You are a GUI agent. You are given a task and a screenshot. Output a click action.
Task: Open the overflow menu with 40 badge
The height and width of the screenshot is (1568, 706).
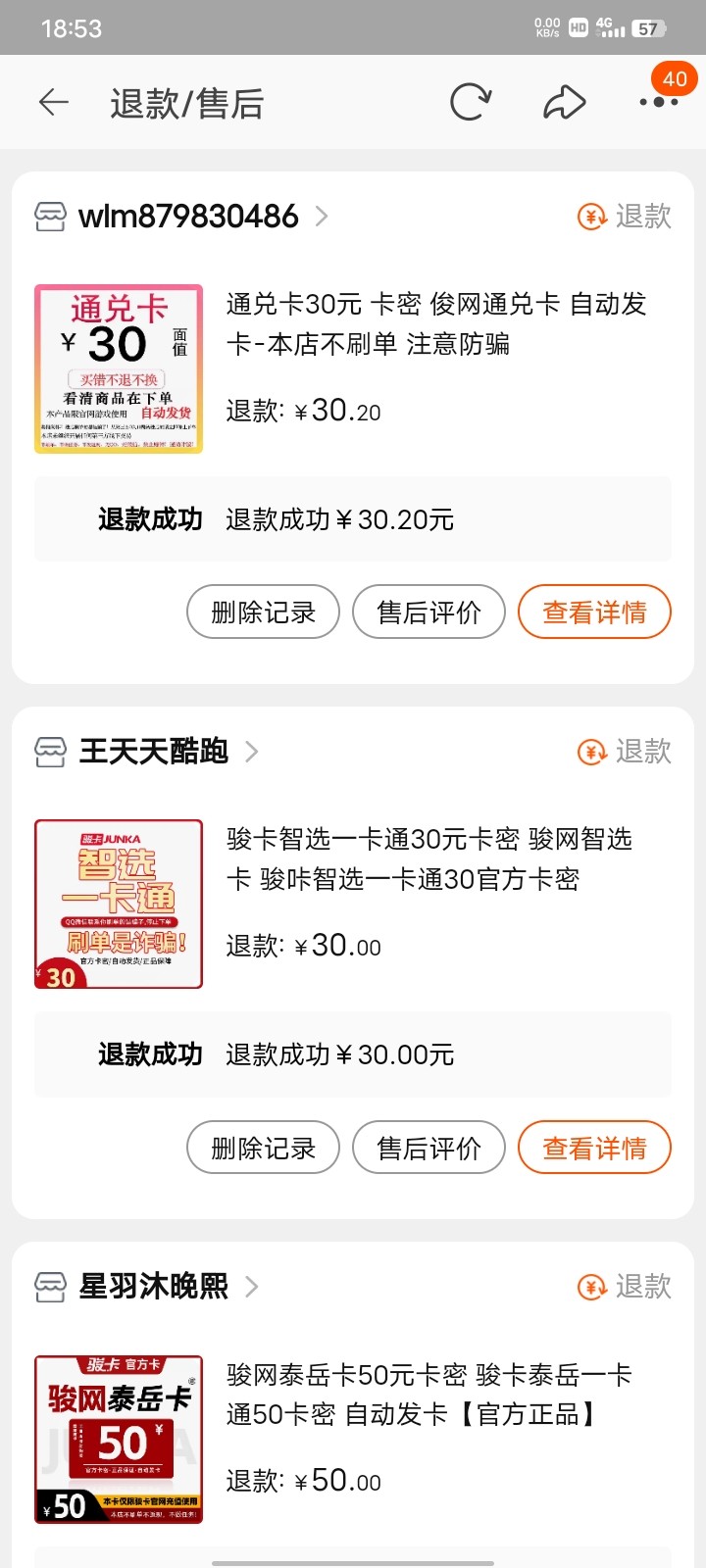click(x=658, y=102)
